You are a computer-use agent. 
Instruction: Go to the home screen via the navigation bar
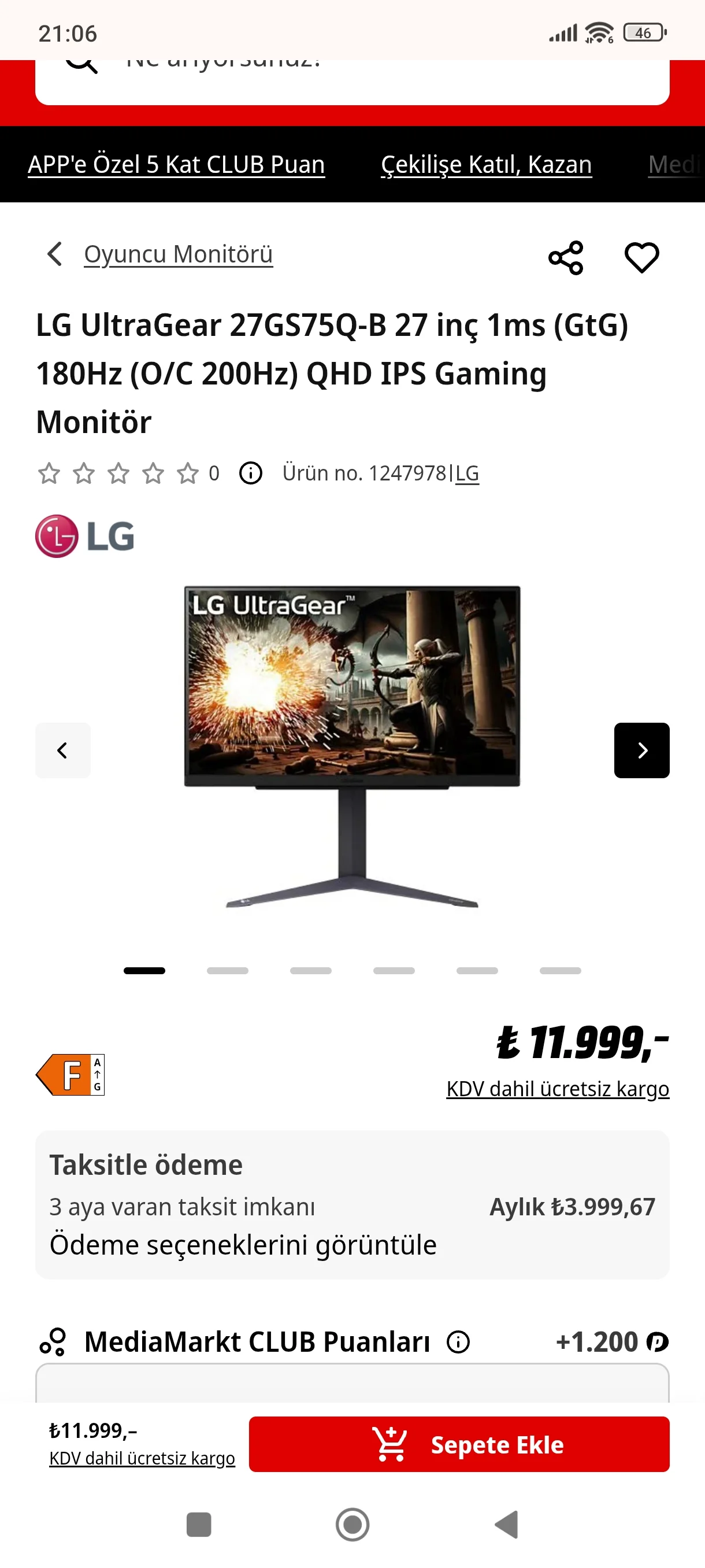352,1524
